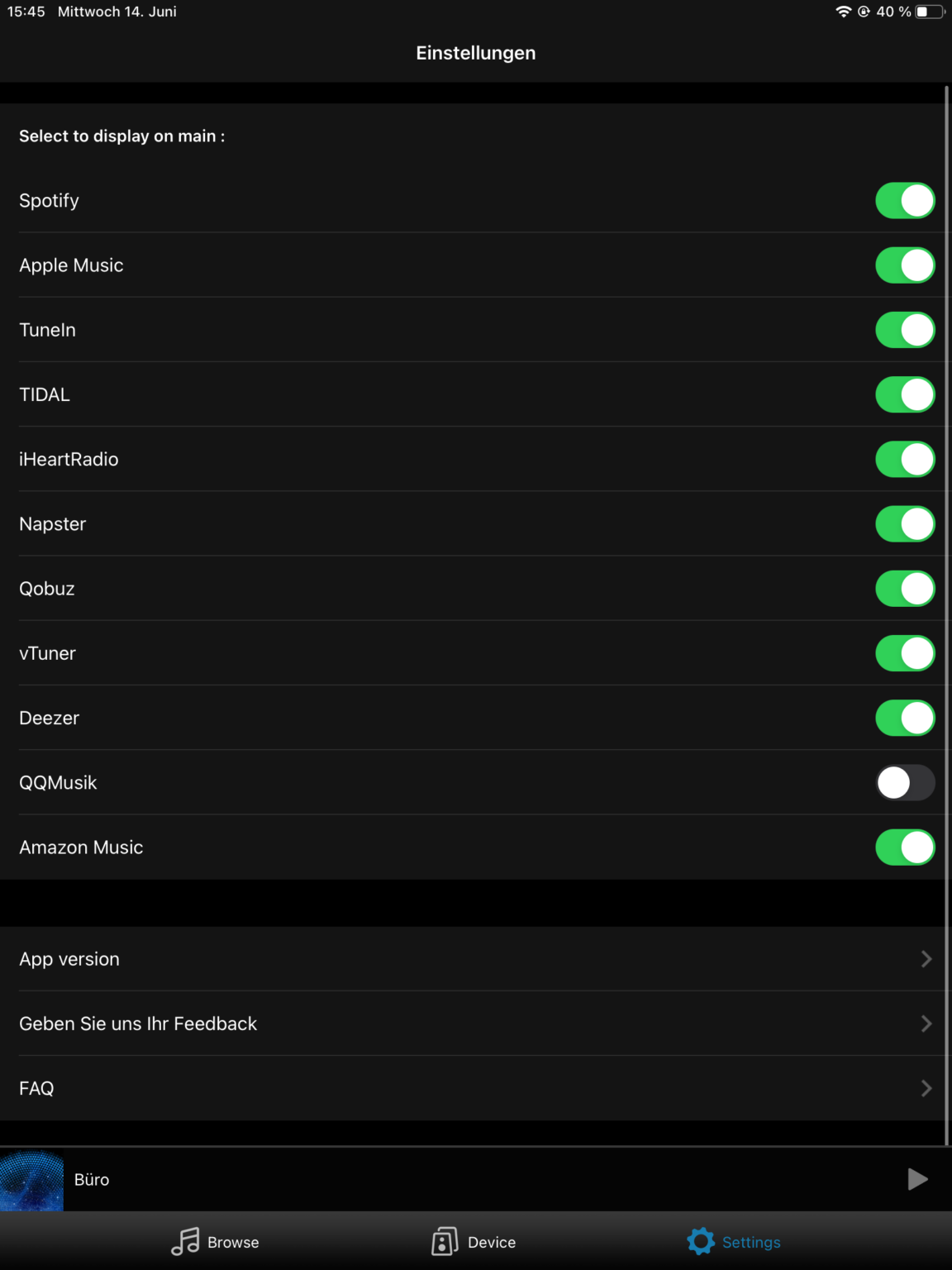The image size is (952, 1270).
Task: Open App version details
Action: point(475,959)
